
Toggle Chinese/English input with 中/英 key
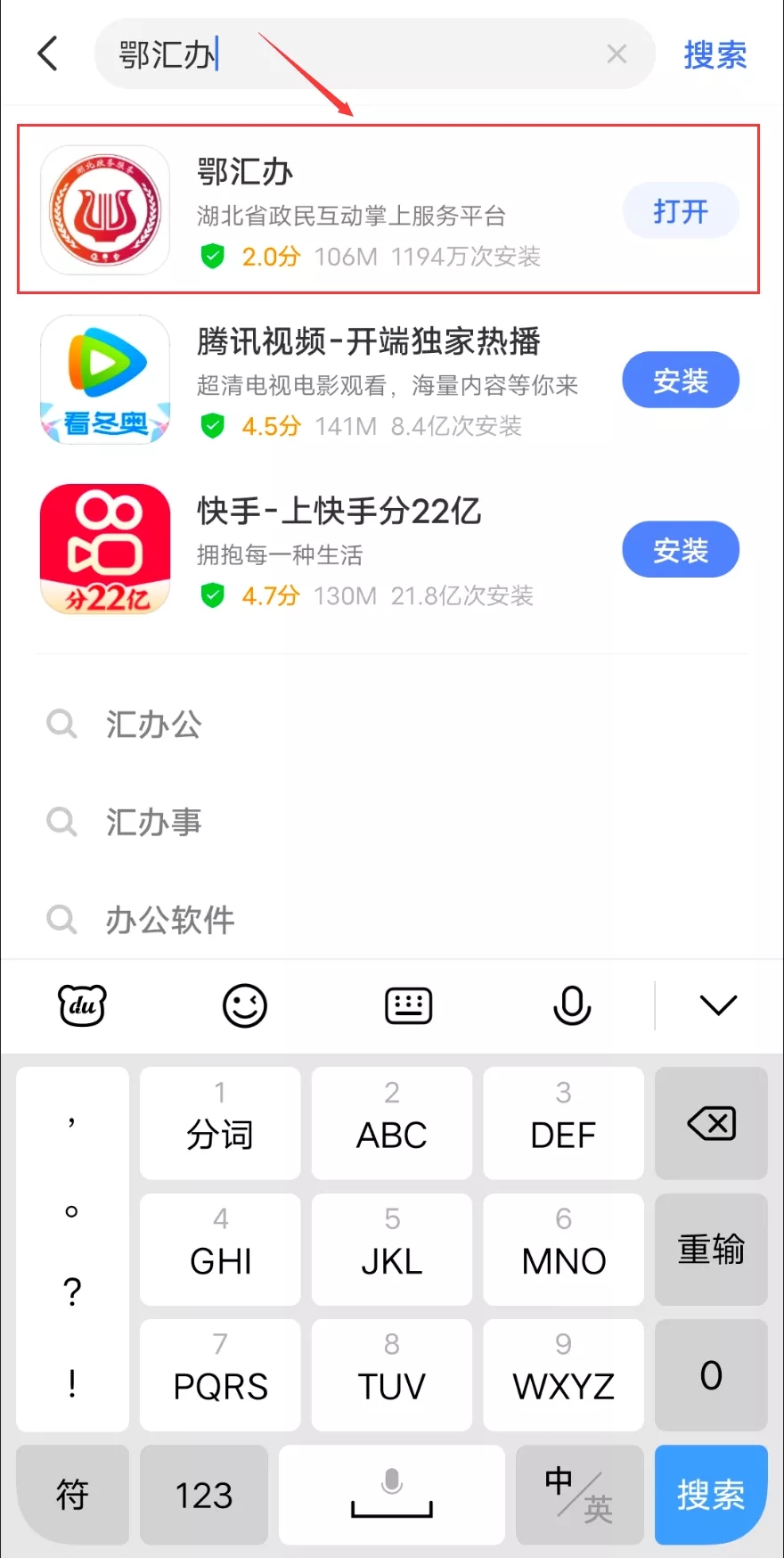579,1495
